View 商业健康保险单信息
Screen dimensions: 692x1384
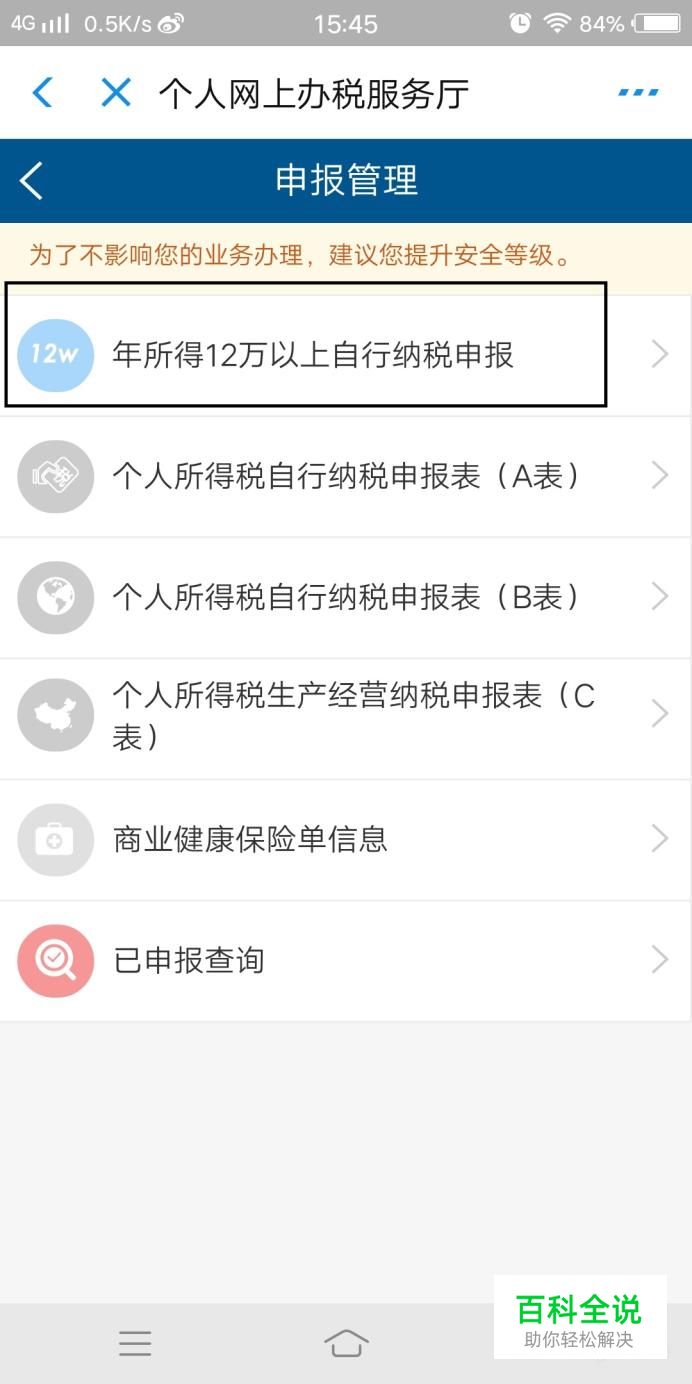click(x=346, y=839)
